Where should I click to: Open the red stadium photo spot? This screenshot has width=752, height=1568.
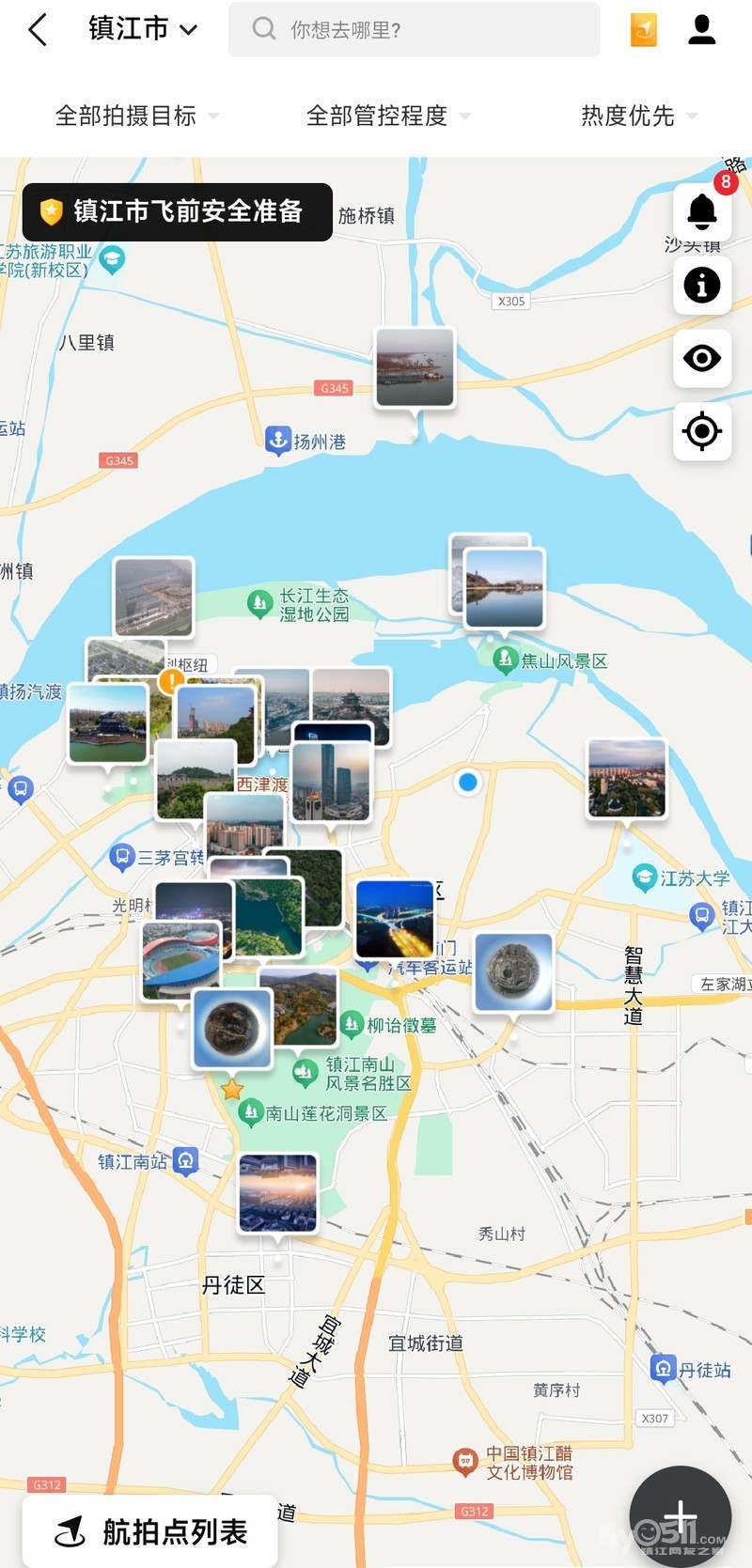tap(180, 960)
